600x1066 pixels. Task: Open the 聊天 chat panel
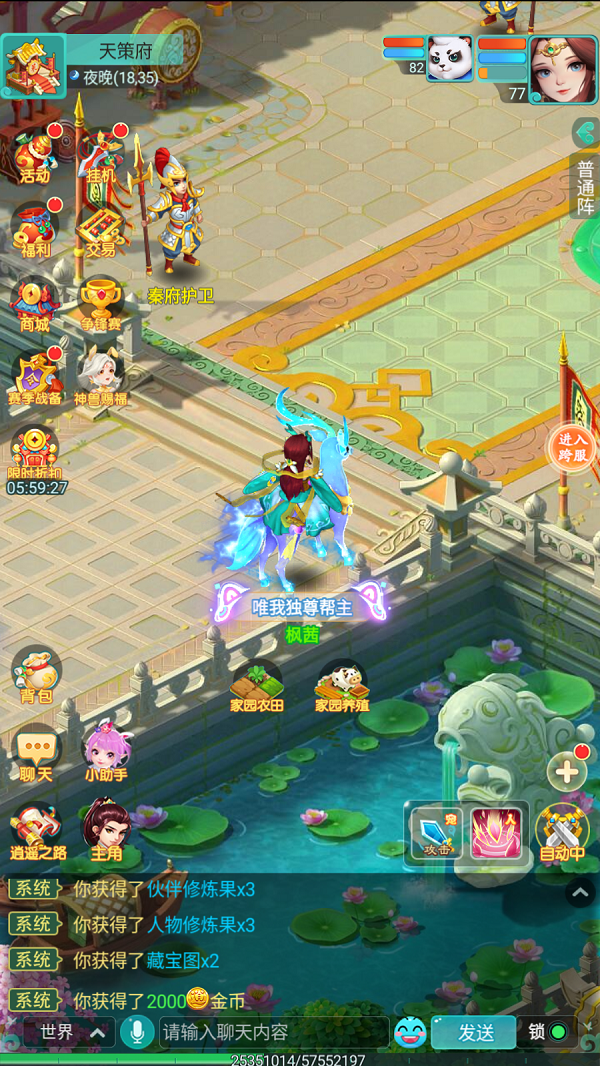click(36, 752)
